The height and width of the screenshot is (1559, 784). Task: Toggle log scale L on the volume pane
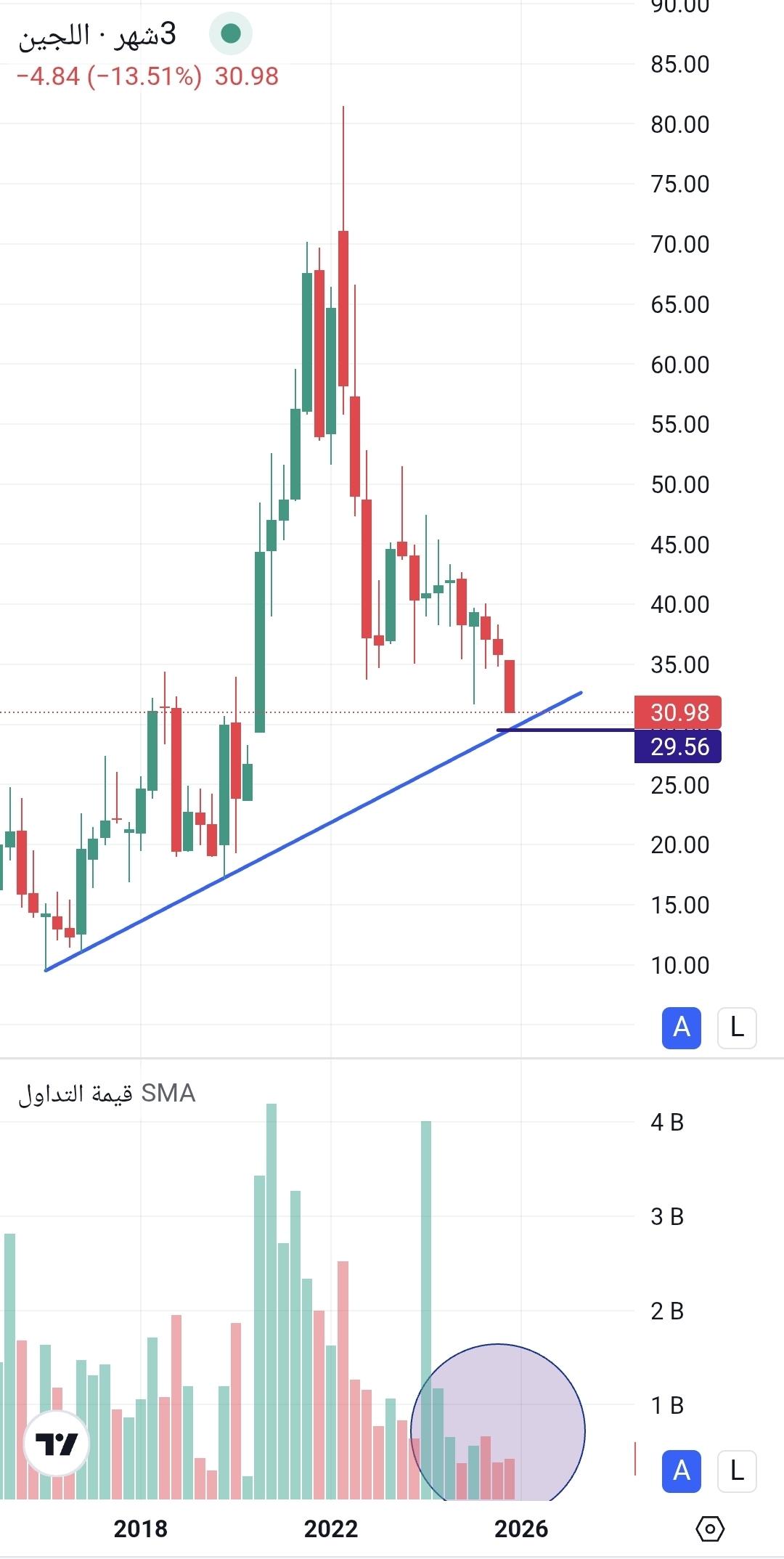737,1471
